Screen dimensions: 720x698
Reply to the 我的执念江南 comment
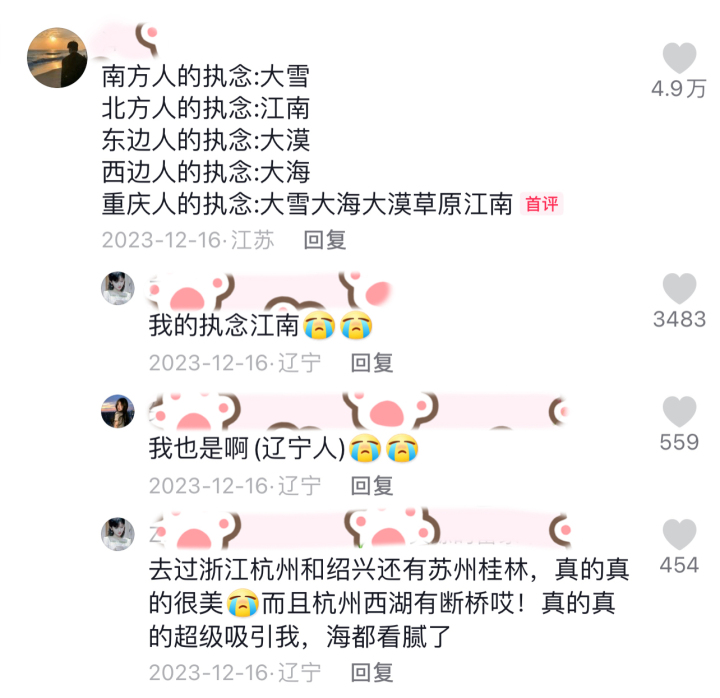tap(372, 363)
